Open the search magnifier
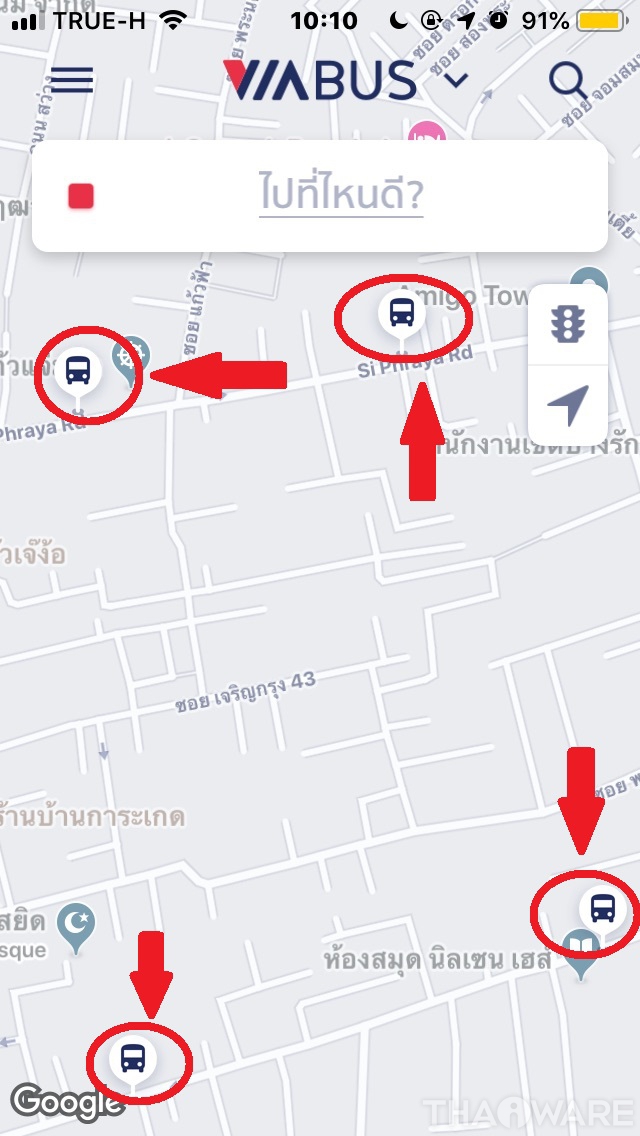This screenshot has height=1136, width=640. point(568,82)
